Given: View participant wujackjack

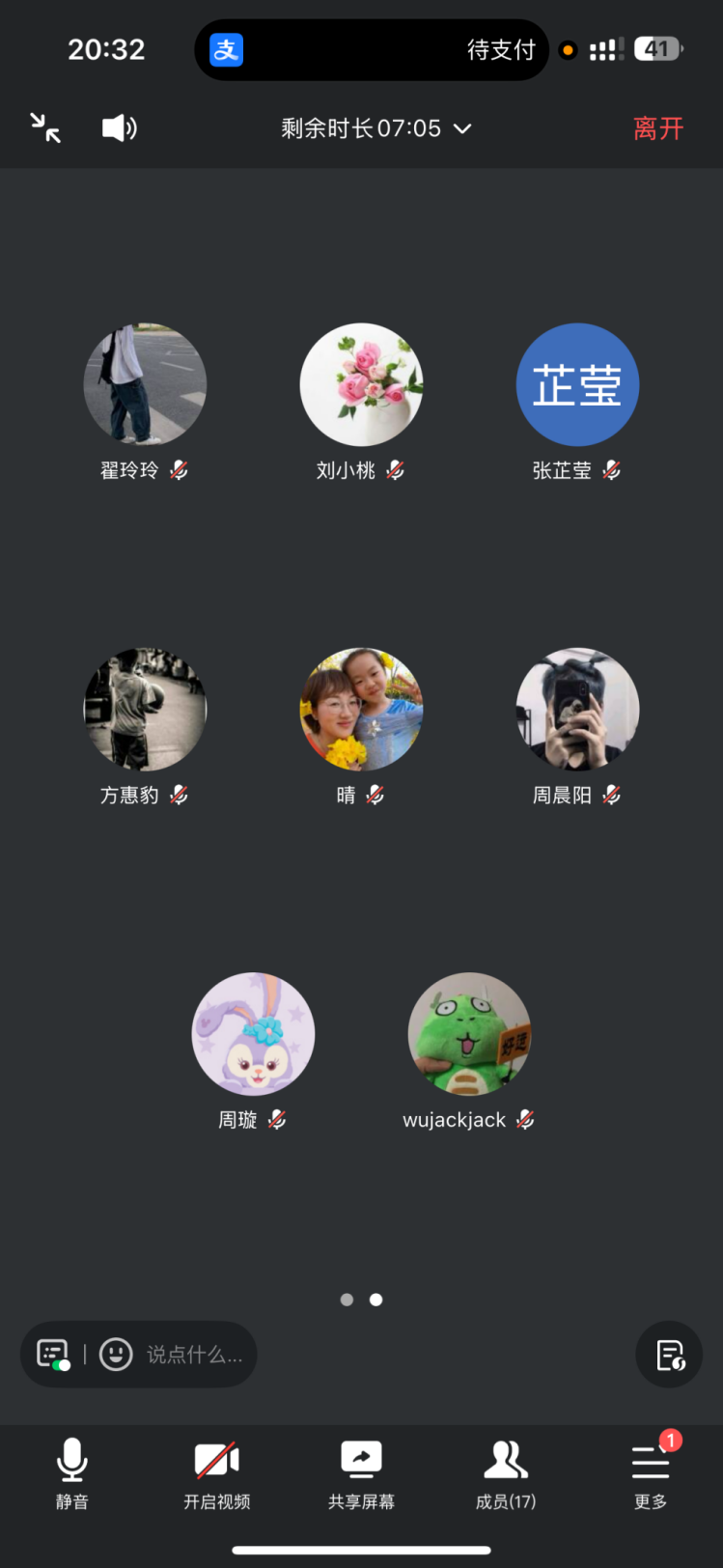Looking at the screenshot, I should pos(469,1033).
